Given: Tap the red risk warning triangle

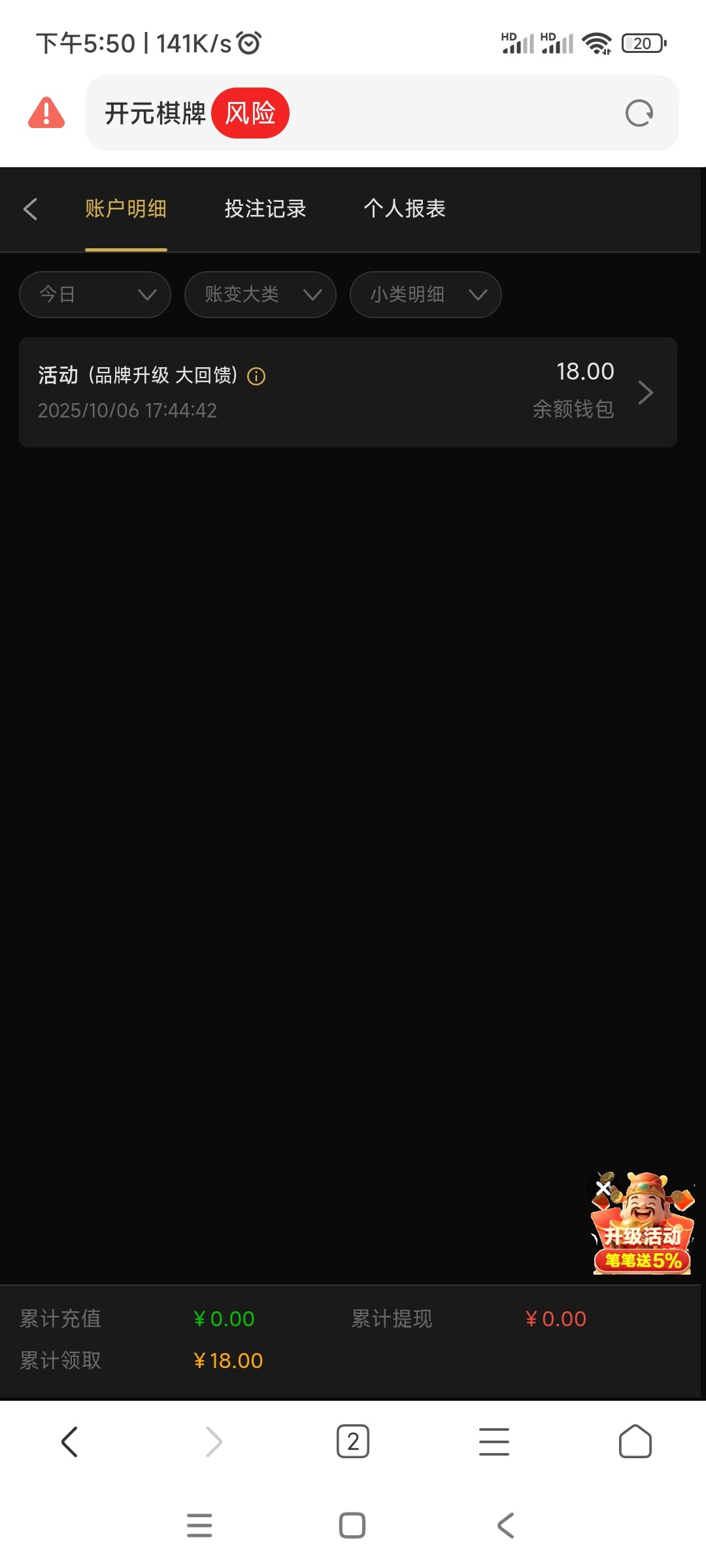Looking at the screenshot, I should (x=46, y=112).
